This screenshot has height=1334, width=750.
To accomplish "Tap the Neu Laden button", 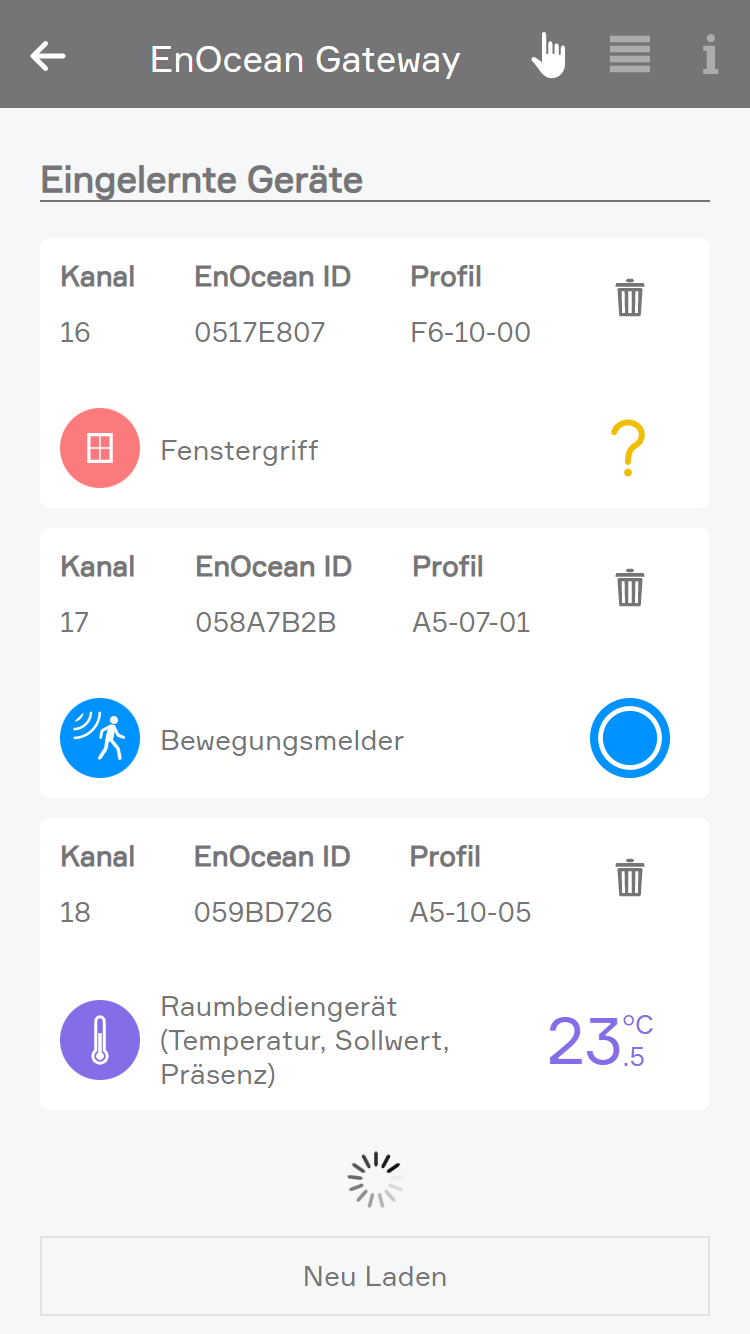I will point(375,1276).
